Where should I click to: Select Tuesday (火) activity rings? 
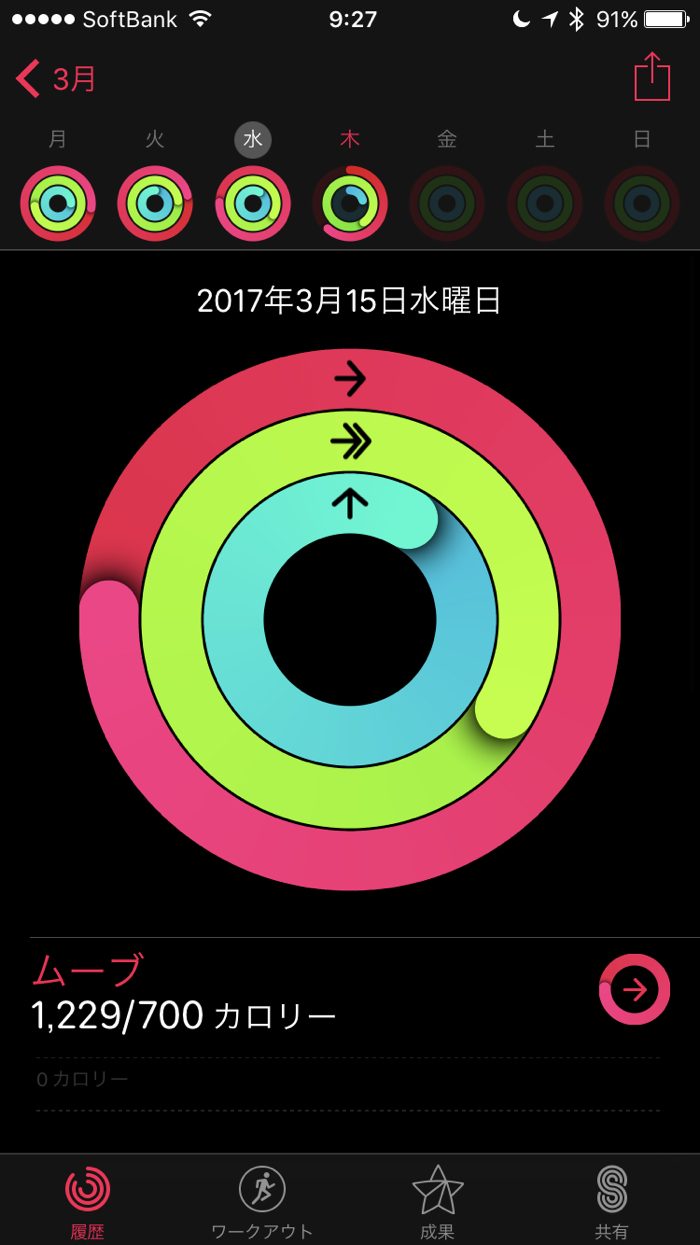(155, 204)
